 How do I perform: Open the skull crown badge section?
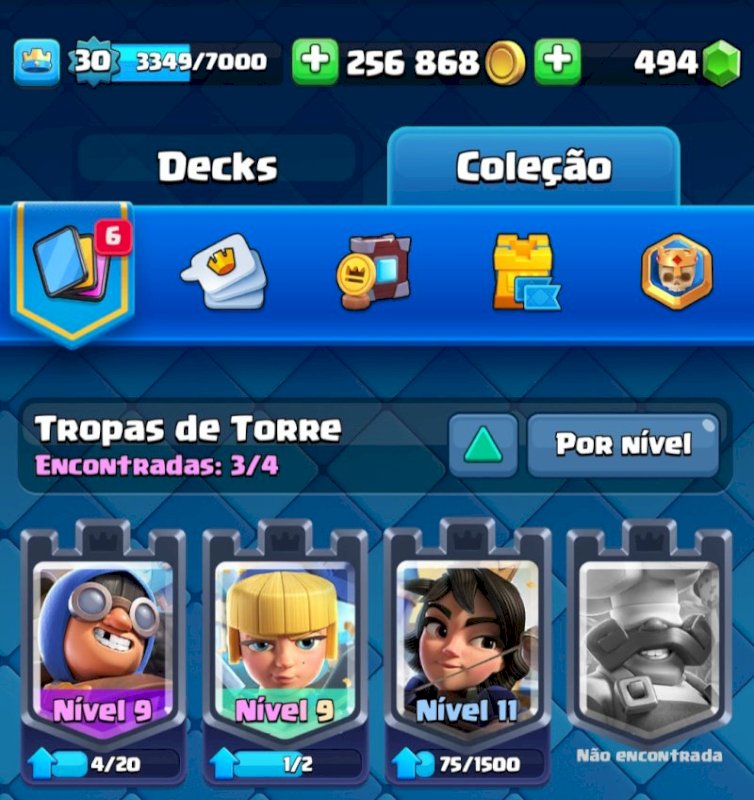[x=677, y=271]
